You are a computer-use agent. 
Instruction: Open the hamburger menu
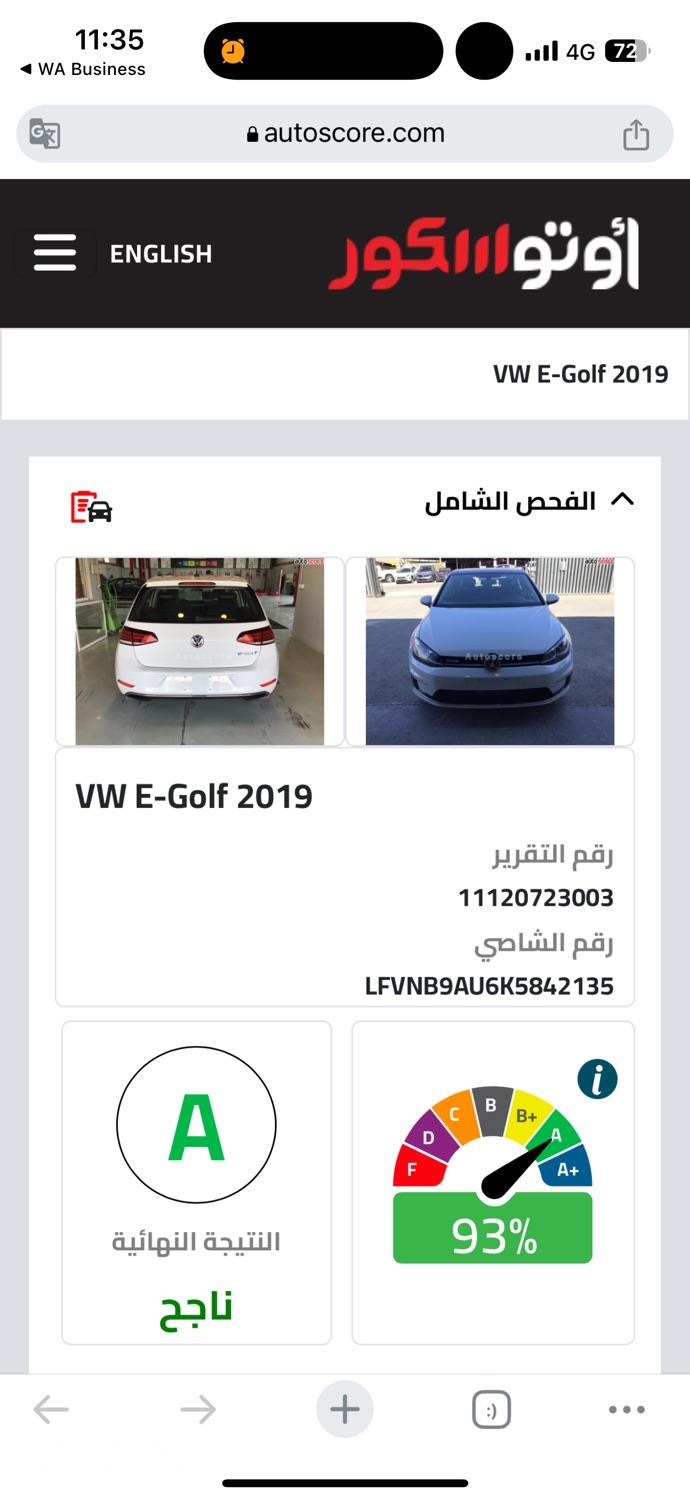pos(55,253)
